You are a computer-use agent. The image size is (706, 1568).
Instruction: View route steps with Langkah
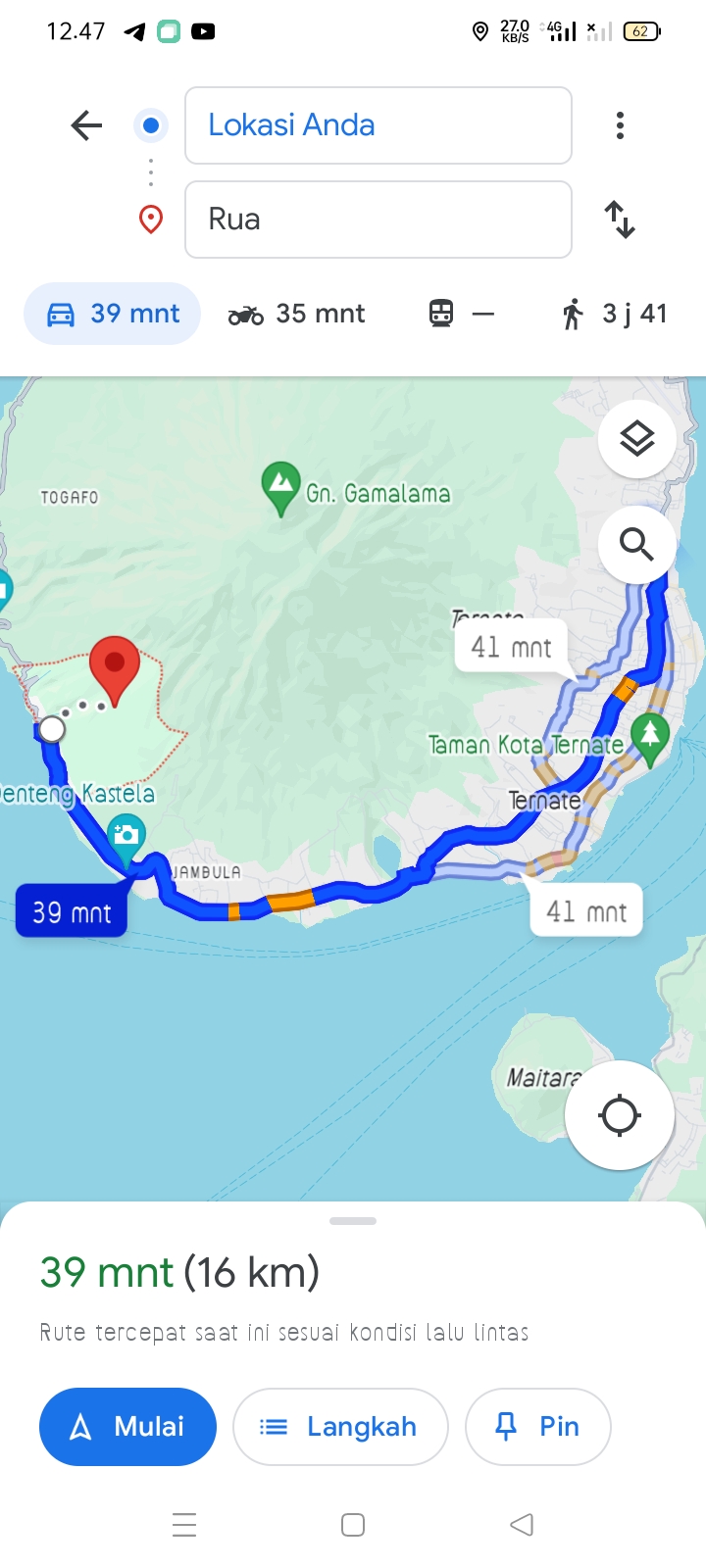pos(340,1427)
